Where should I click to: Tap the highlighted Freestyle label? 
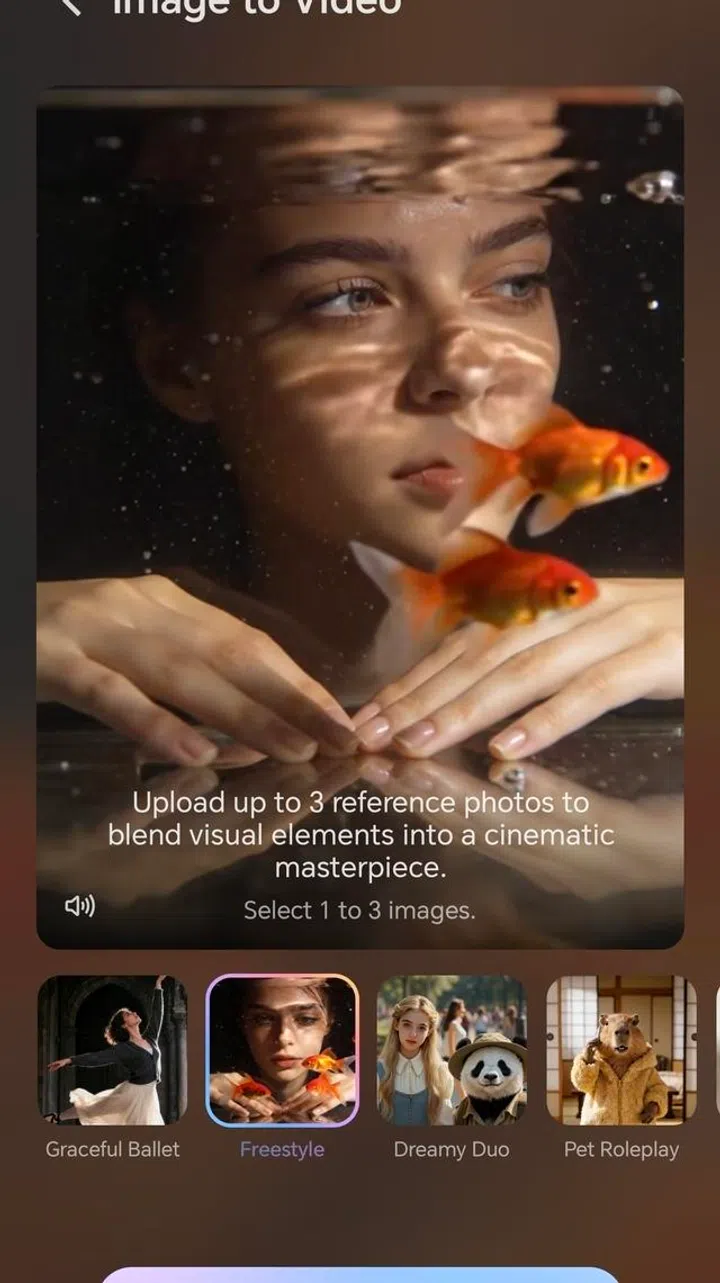[281, 1149]
